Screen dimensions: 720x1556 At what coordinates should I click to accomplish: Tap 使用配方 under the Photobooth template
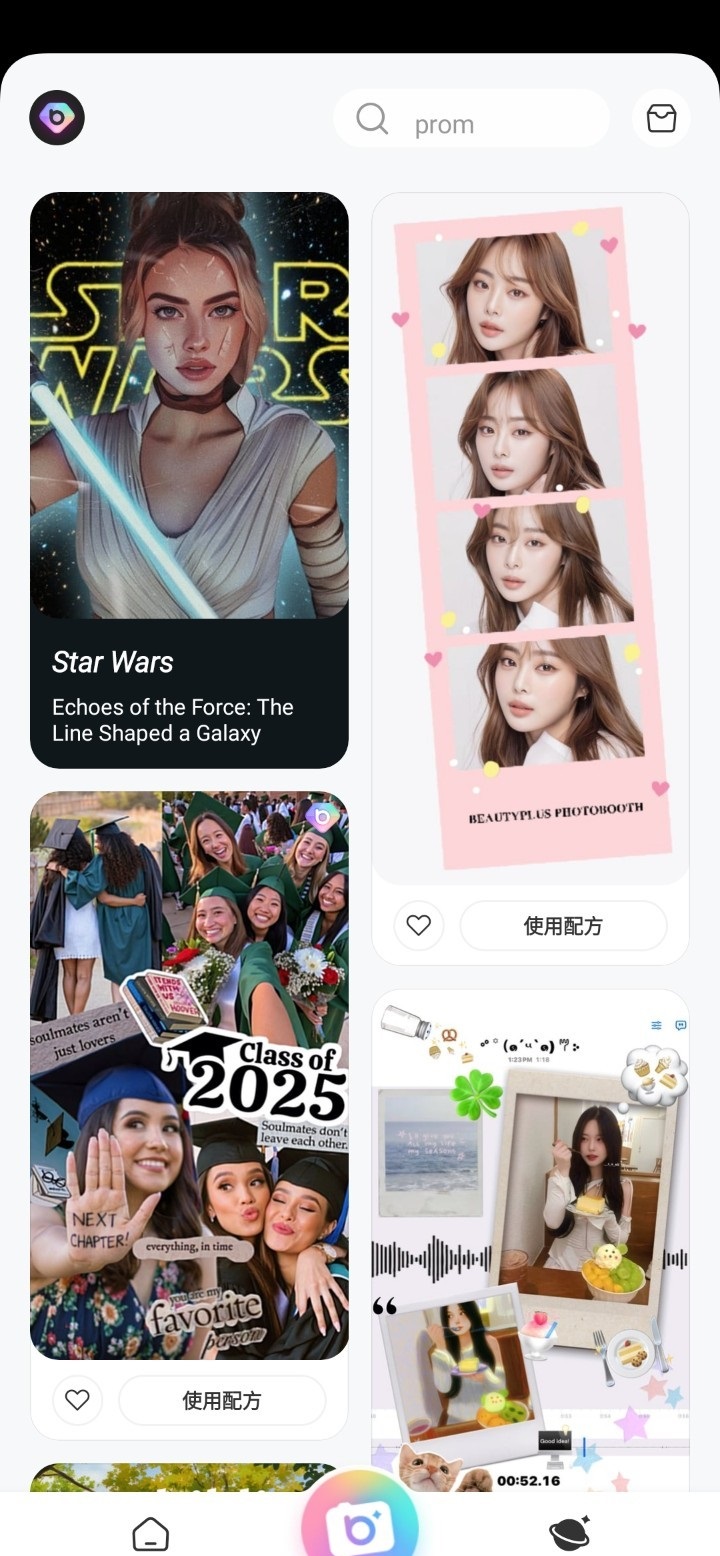coord(563,926)
